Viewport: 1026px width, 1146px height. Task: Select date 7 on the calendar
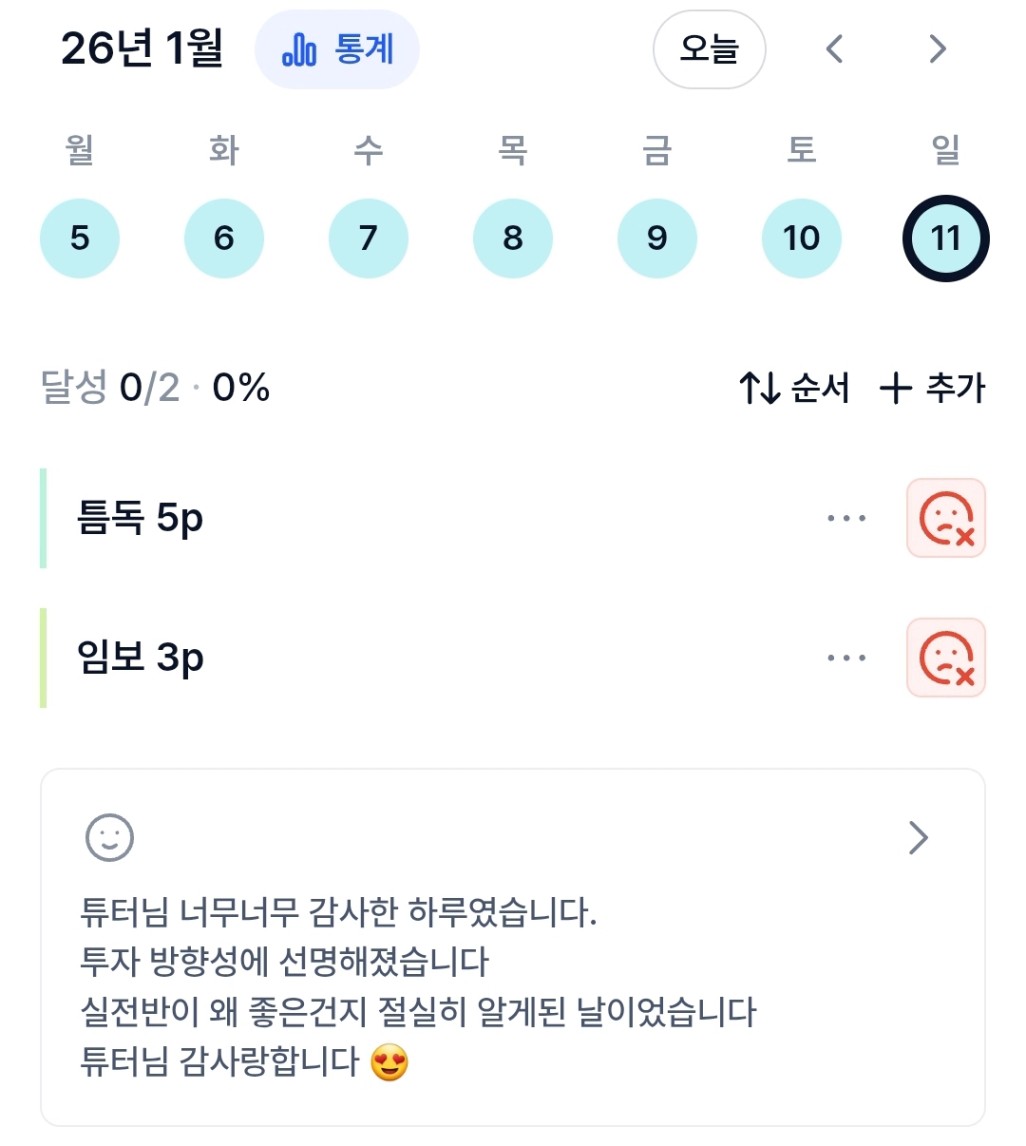tap(368, 239)
